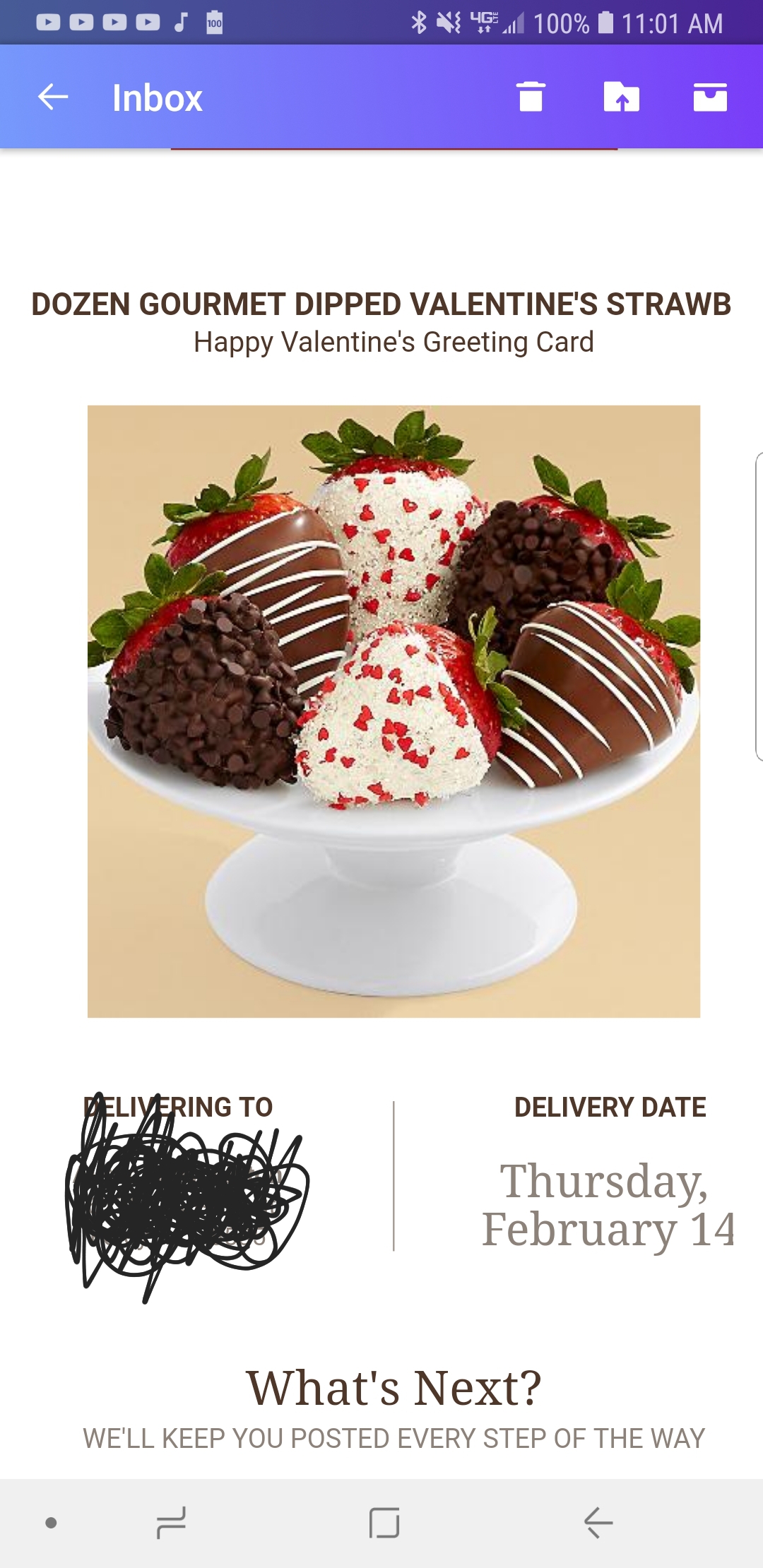This screenshot has width=763, height=1568.
Task: Tap the back arrow next to Inbox
Action: pyautogui.click(x=52, y=97)
